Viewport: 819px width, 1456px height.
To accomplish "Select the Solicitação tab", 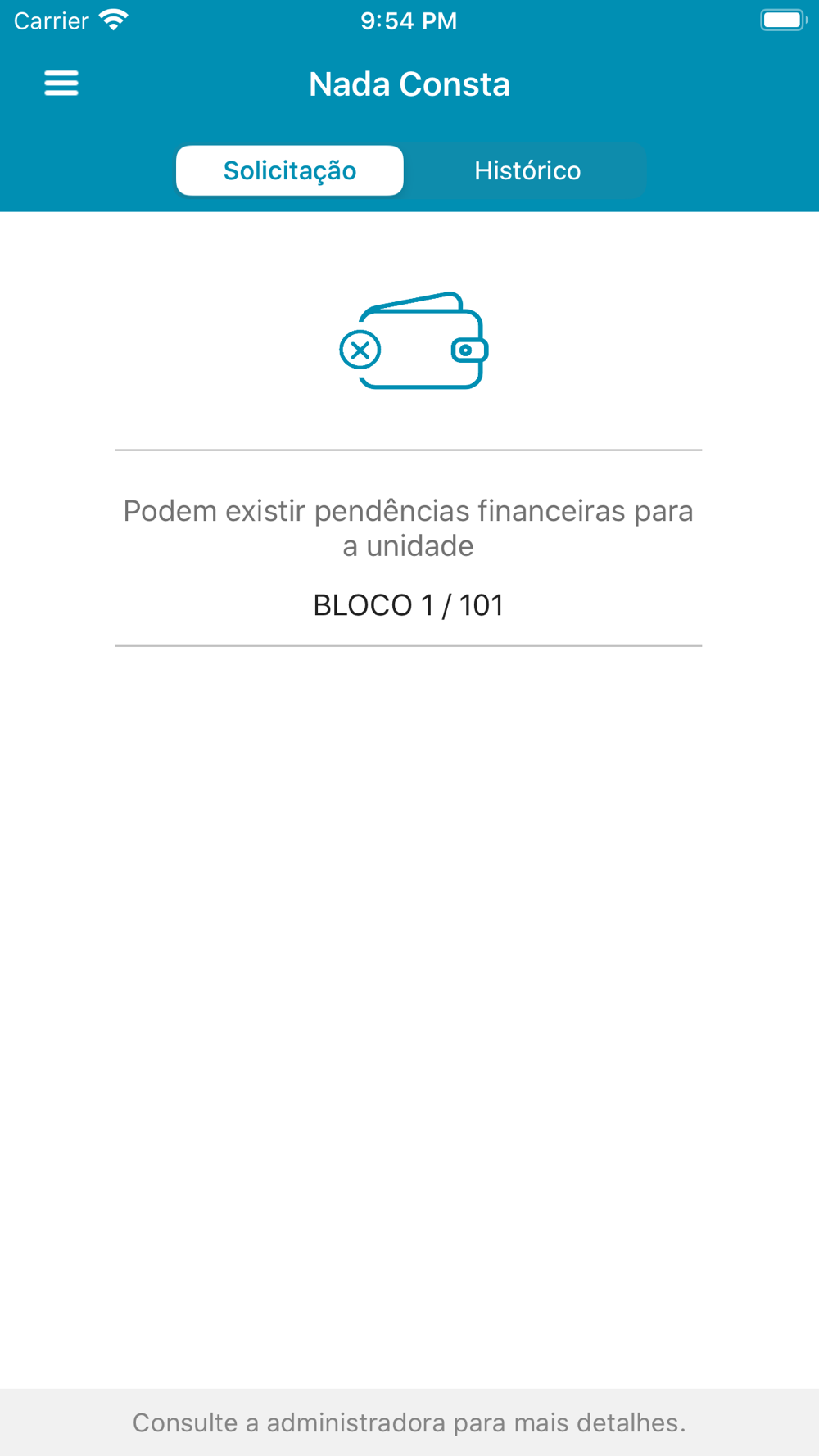I will 290,170.
